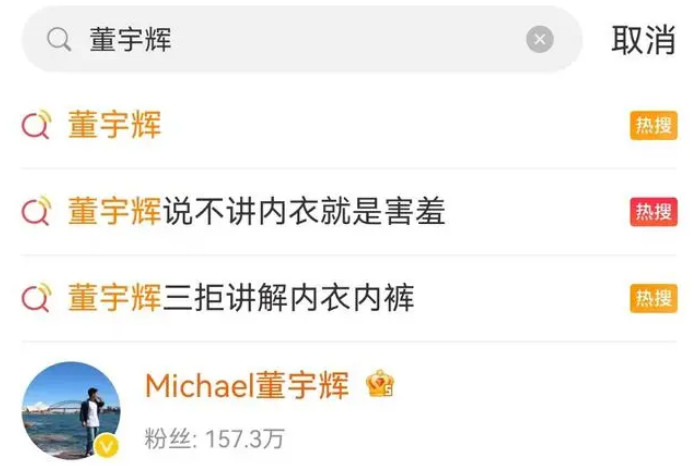Cancel the search with 取消
The height and width of the screenshot is (471, 690).
click(x=643, y=40)
